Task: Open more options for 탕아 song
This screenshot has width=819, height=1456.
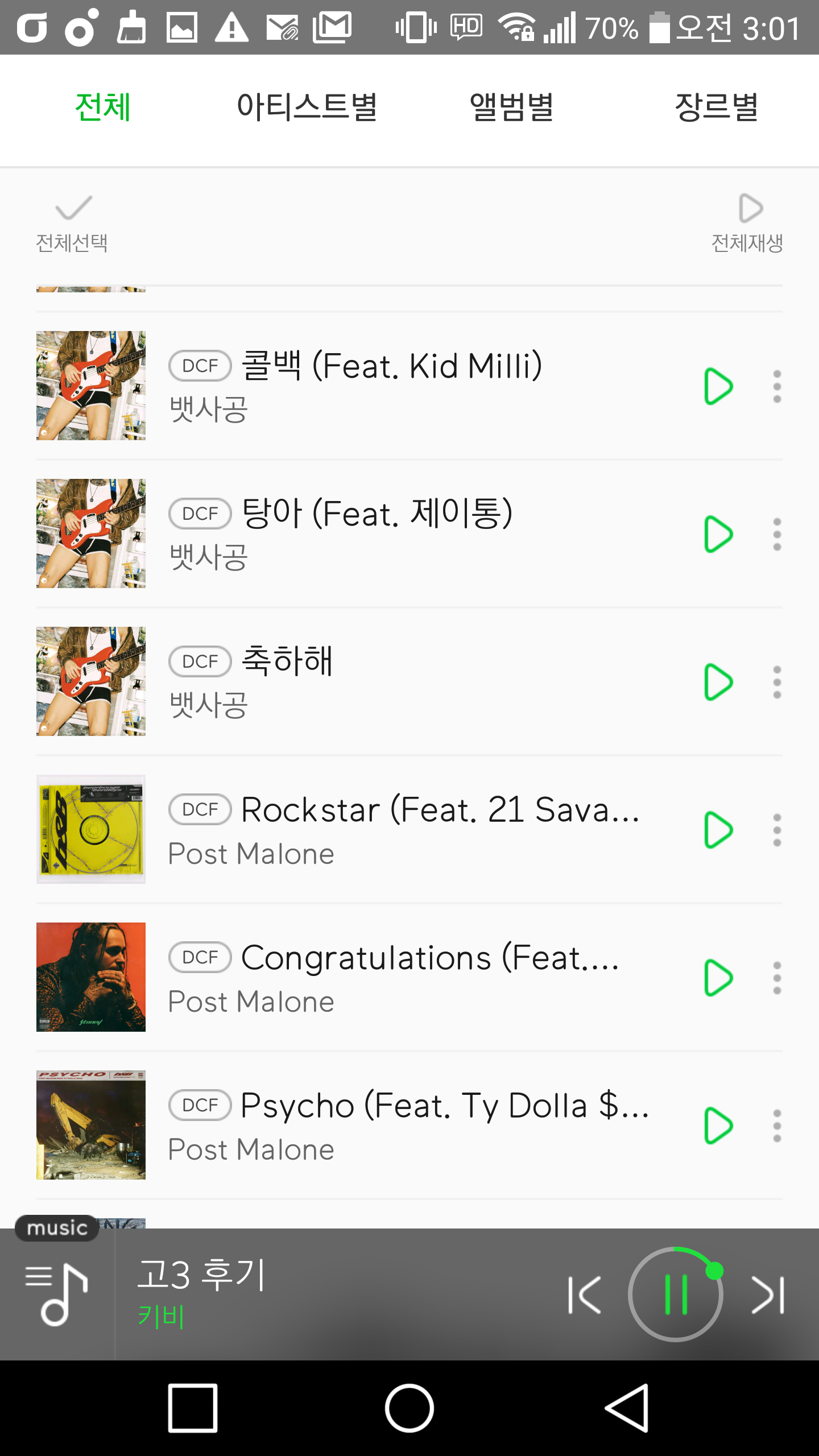Action: tap(777, 535)
